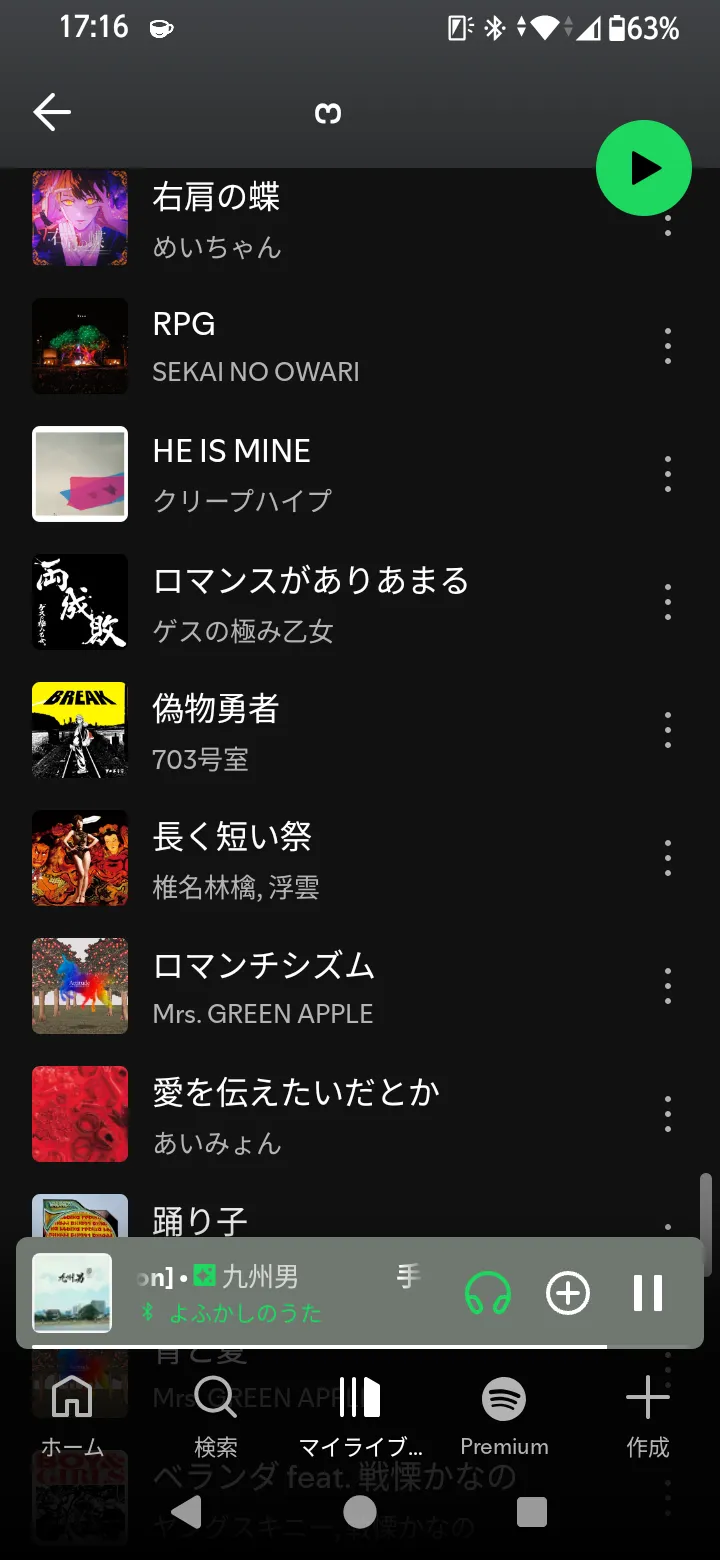Viewport: 720px width, 1560px height.
Task: Add the playing song to library
Action: point(567,1293)
